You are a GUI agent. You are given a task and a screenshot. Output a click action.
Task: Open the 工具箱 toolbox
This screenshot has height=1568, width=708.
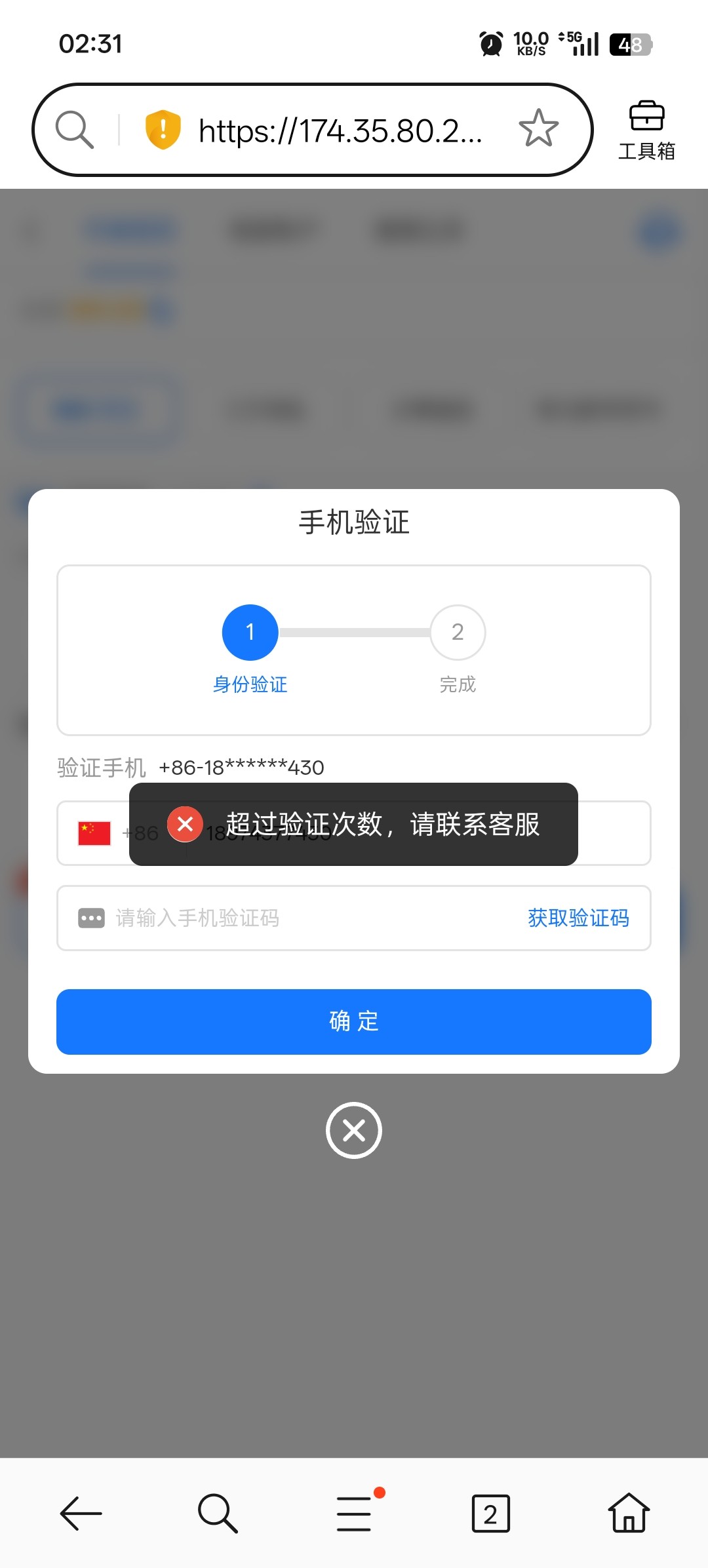tap(646, 130)
